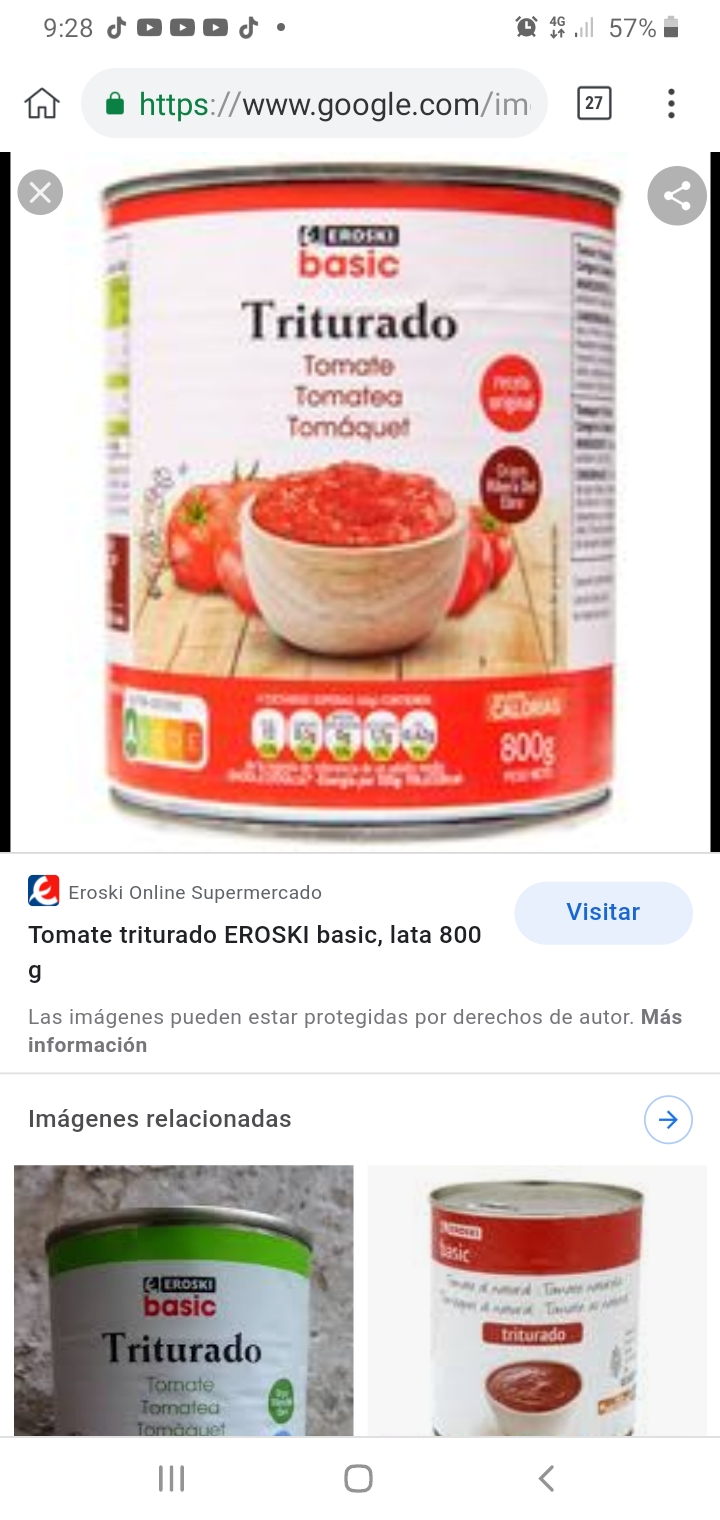Tap the Tomate triturado EROSKI basic title
Screen dimensions: 720x1520
253,934
